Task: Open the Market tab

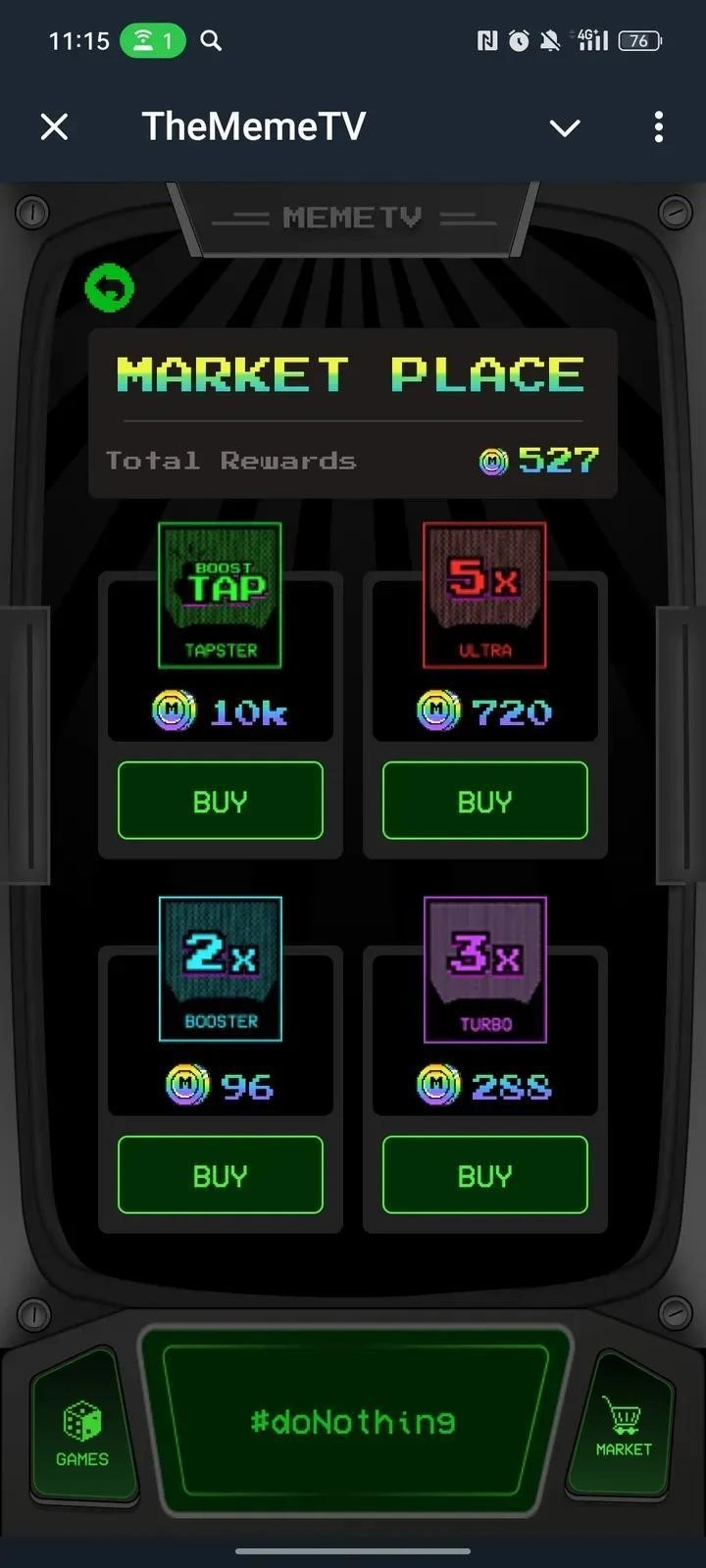Action: [624, 1427]
